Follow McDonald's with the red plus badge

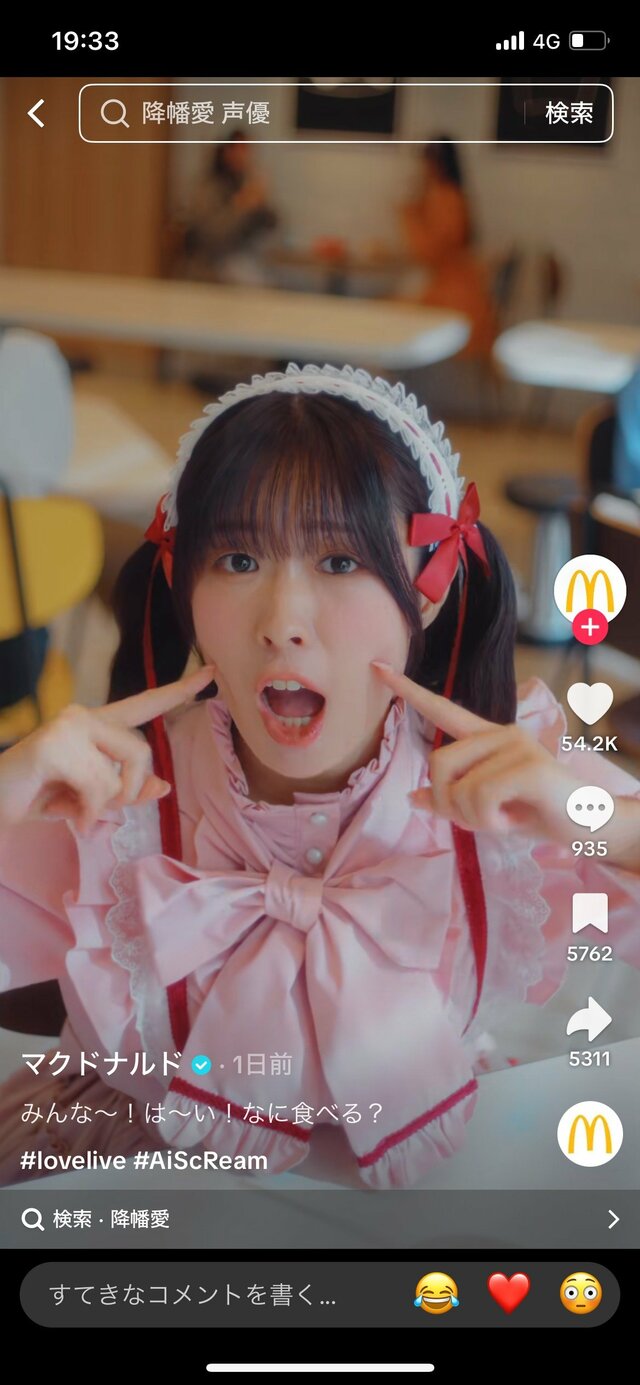coord(589,628)
